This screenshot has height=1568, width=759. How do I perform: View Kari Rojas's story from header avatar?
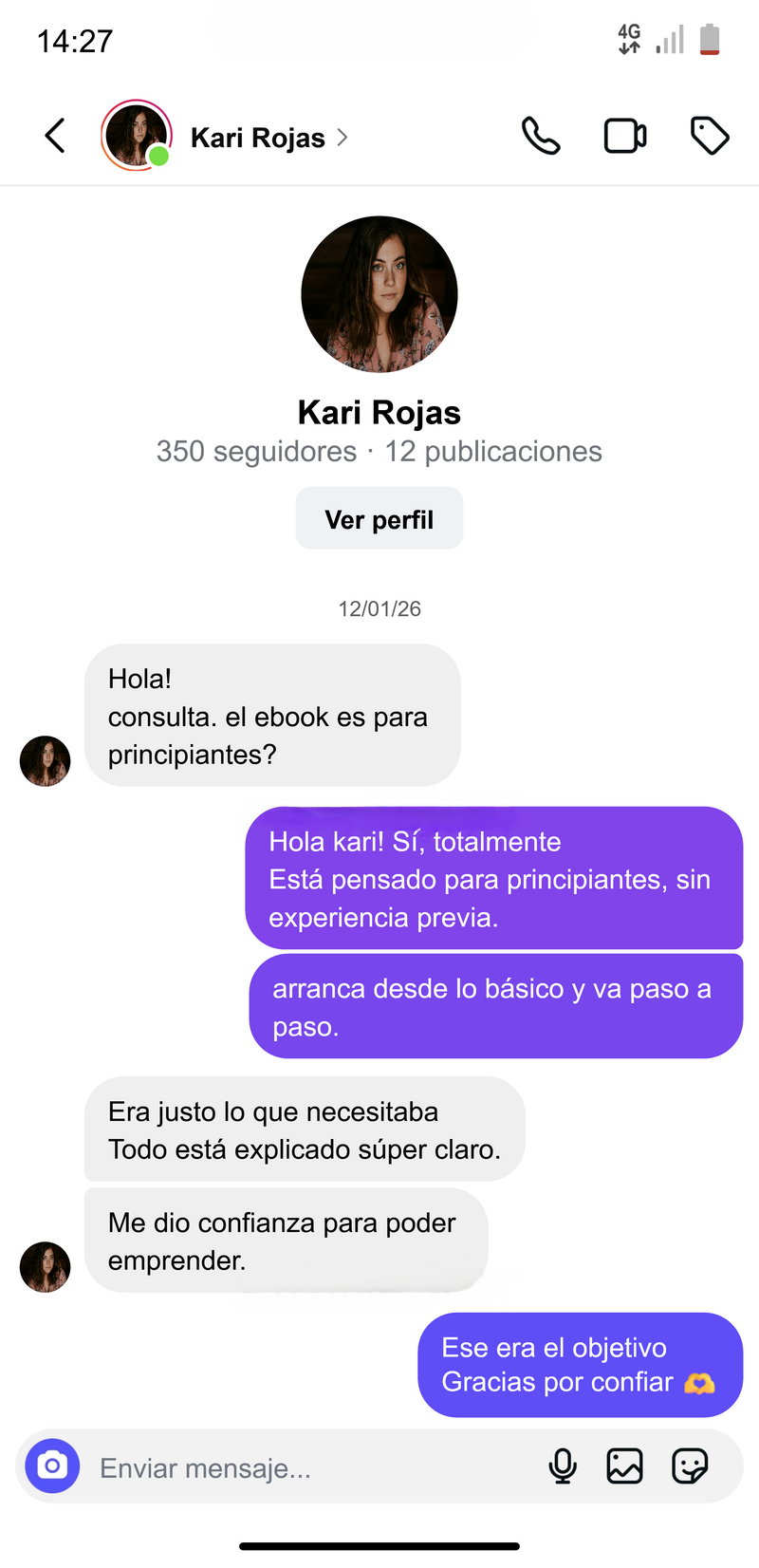[x=136, y=136]
